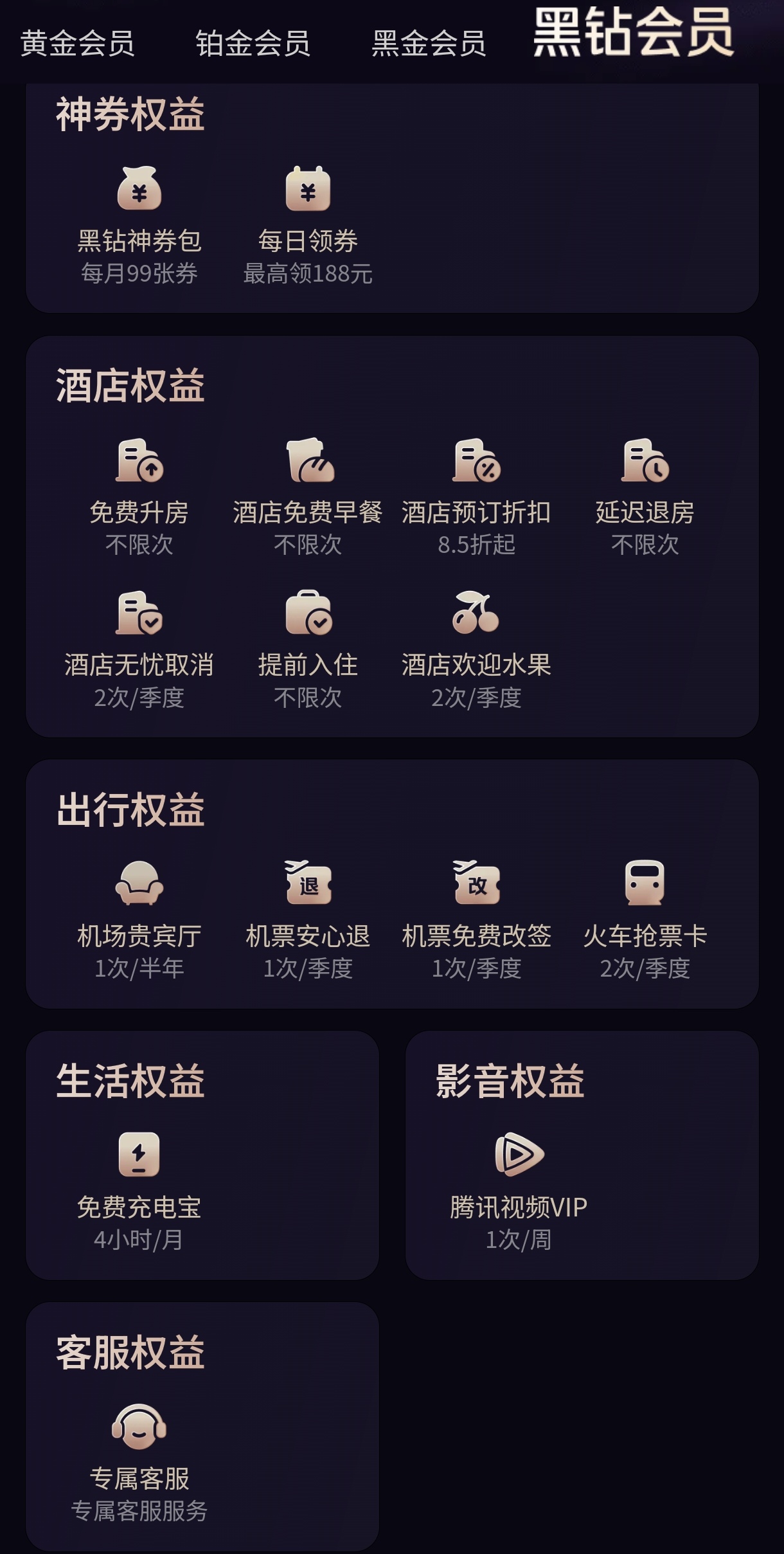View the 机场贵宾厅 benefit
This screenshot has height=1554, width=784.
tap(139, 920)
